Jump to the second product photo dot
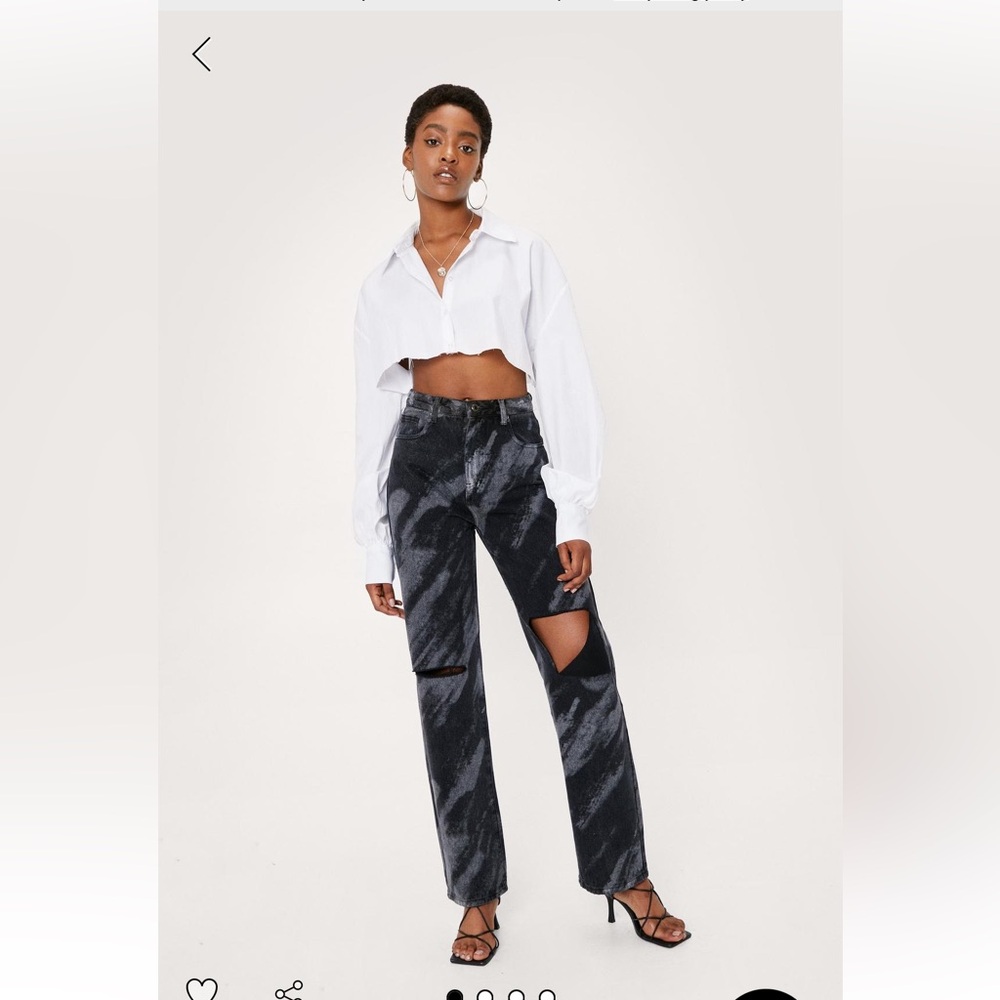1000x1000 pixels. point(485,996)
